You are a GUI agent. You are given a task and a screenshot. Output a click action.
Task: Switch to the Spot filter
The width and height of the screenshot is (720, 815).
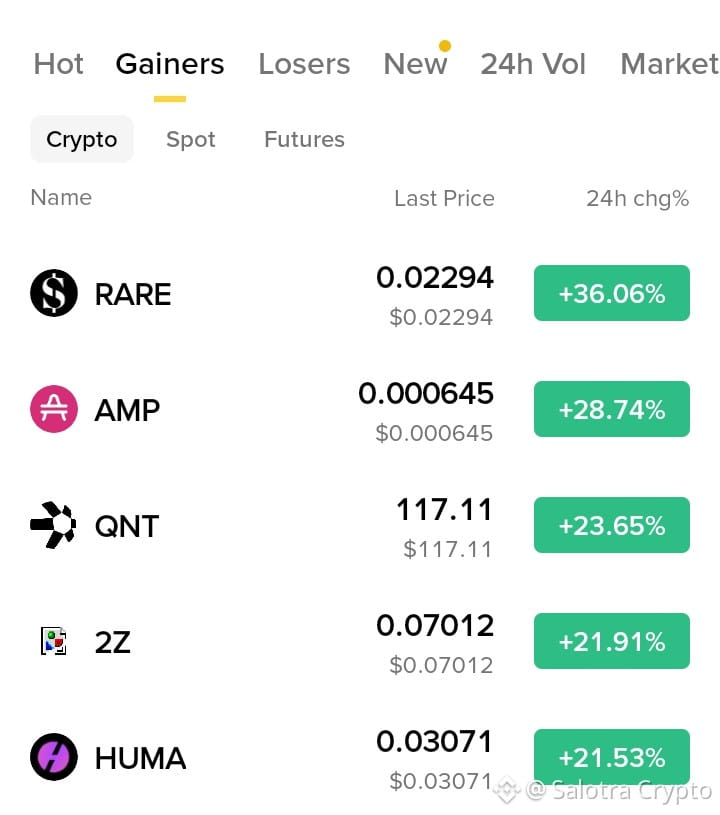coord(191,139)
